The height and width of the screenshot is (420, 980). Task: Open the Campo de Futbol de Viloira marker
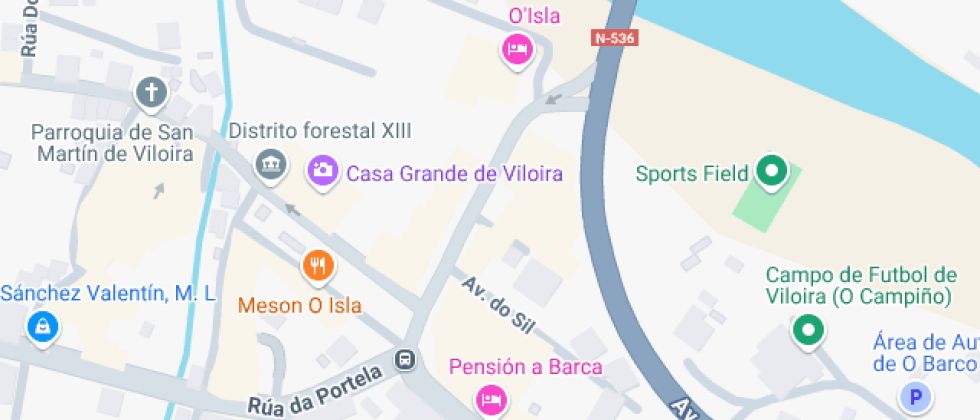[x=806, y=329]
